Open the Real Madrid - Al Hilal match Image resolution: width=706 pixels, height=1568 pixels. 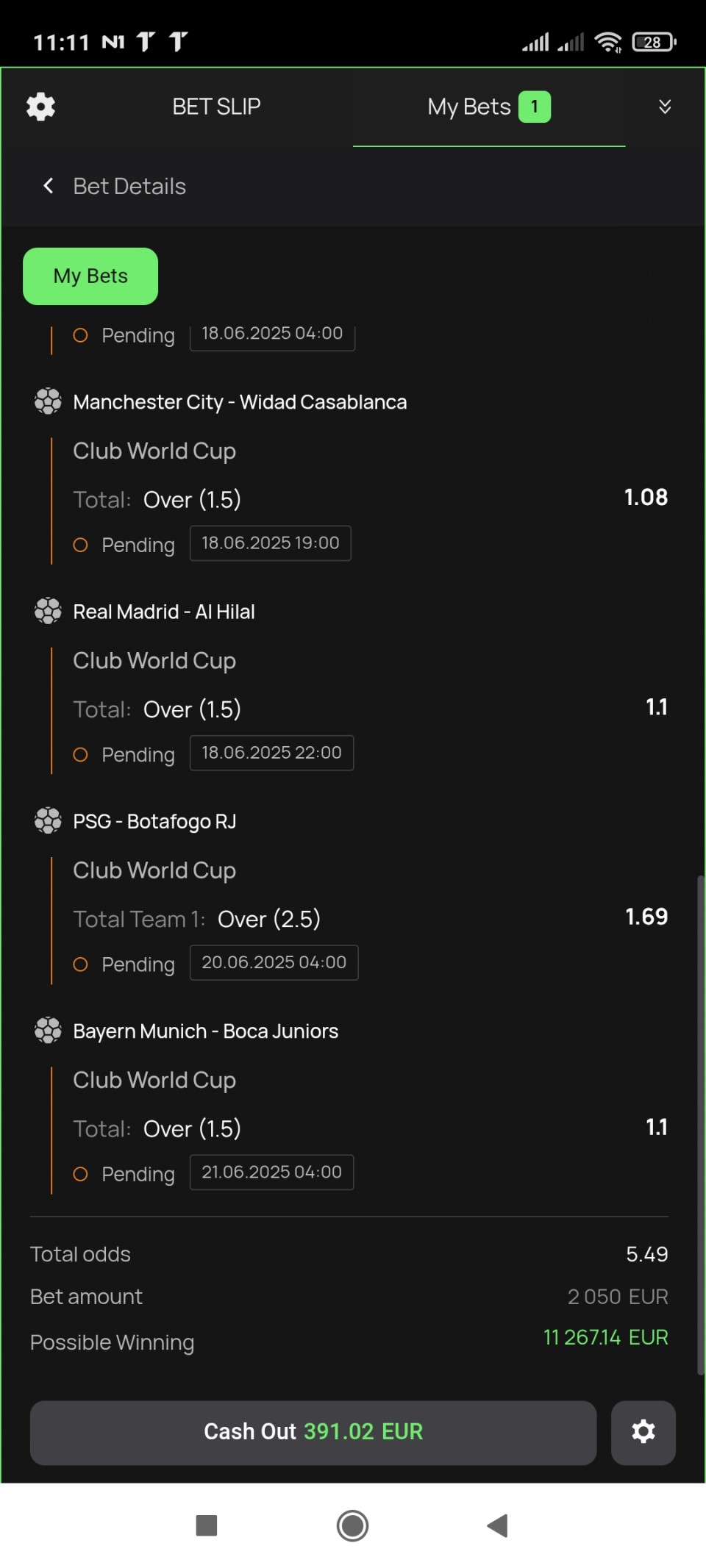(x=164, y=612)
